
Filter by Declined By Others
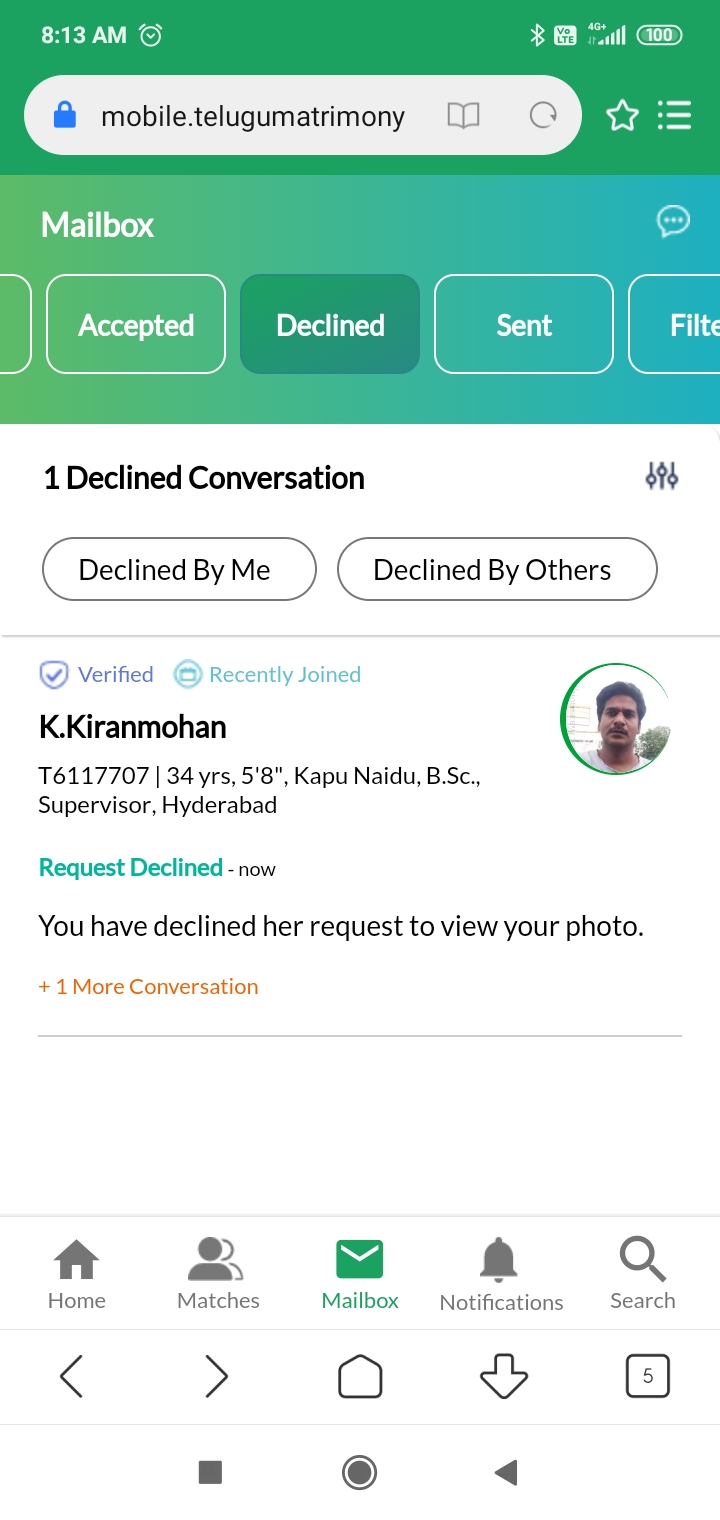pyautogui.click(x=497, y=570)
